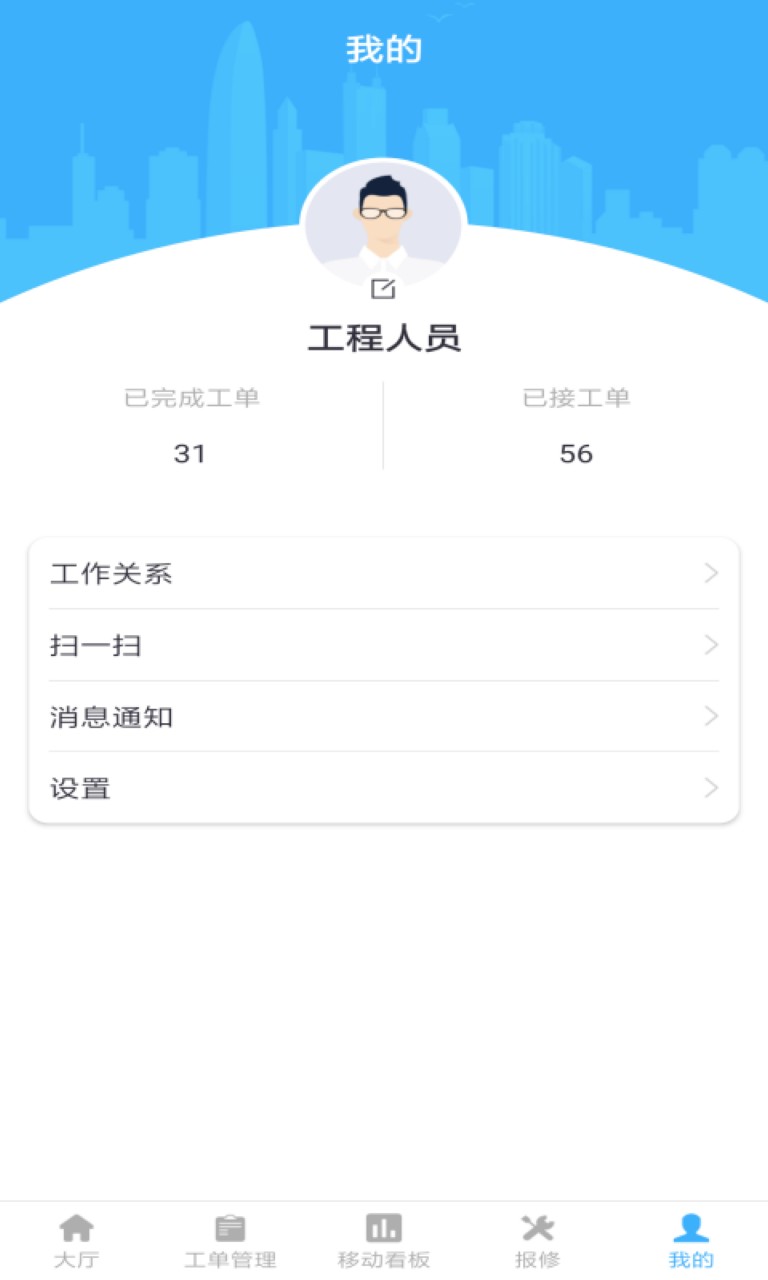View the 已完成工单 count 31
This screenshot has height=1280, width=768.
(x=191, y=454)
